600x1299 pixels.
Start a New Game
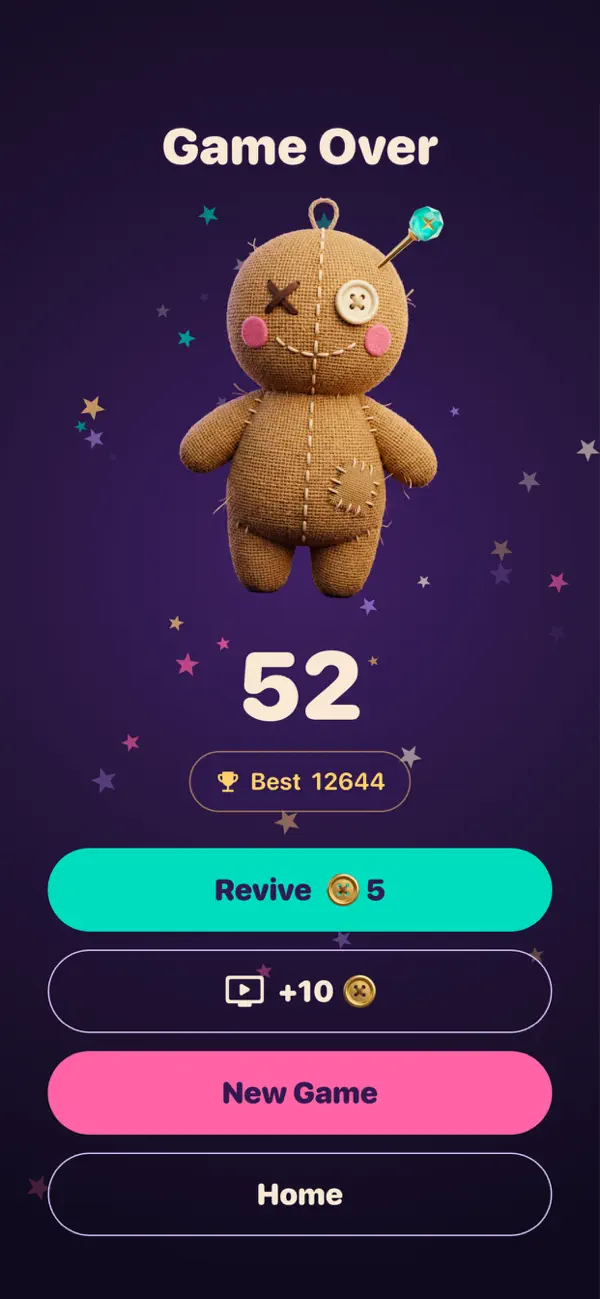[x=300, y=1093]
